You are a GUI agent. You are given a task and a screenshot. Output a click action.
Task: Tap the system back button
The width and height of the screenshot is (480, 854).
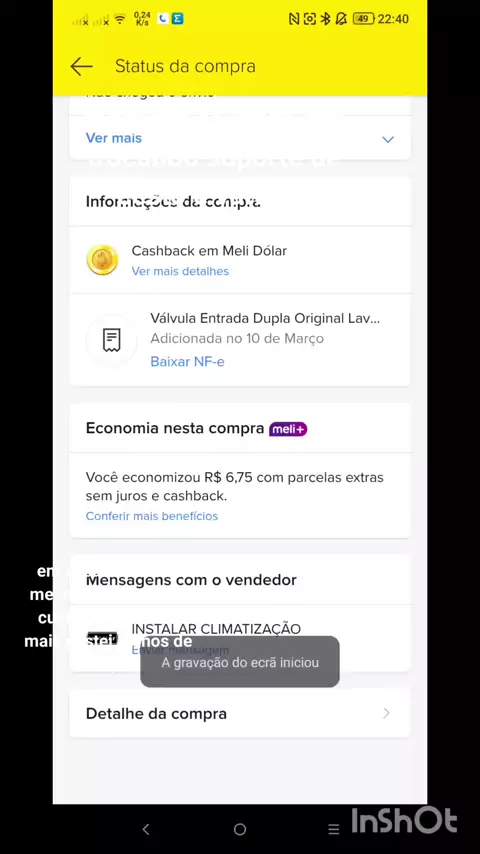click(145, 829)
